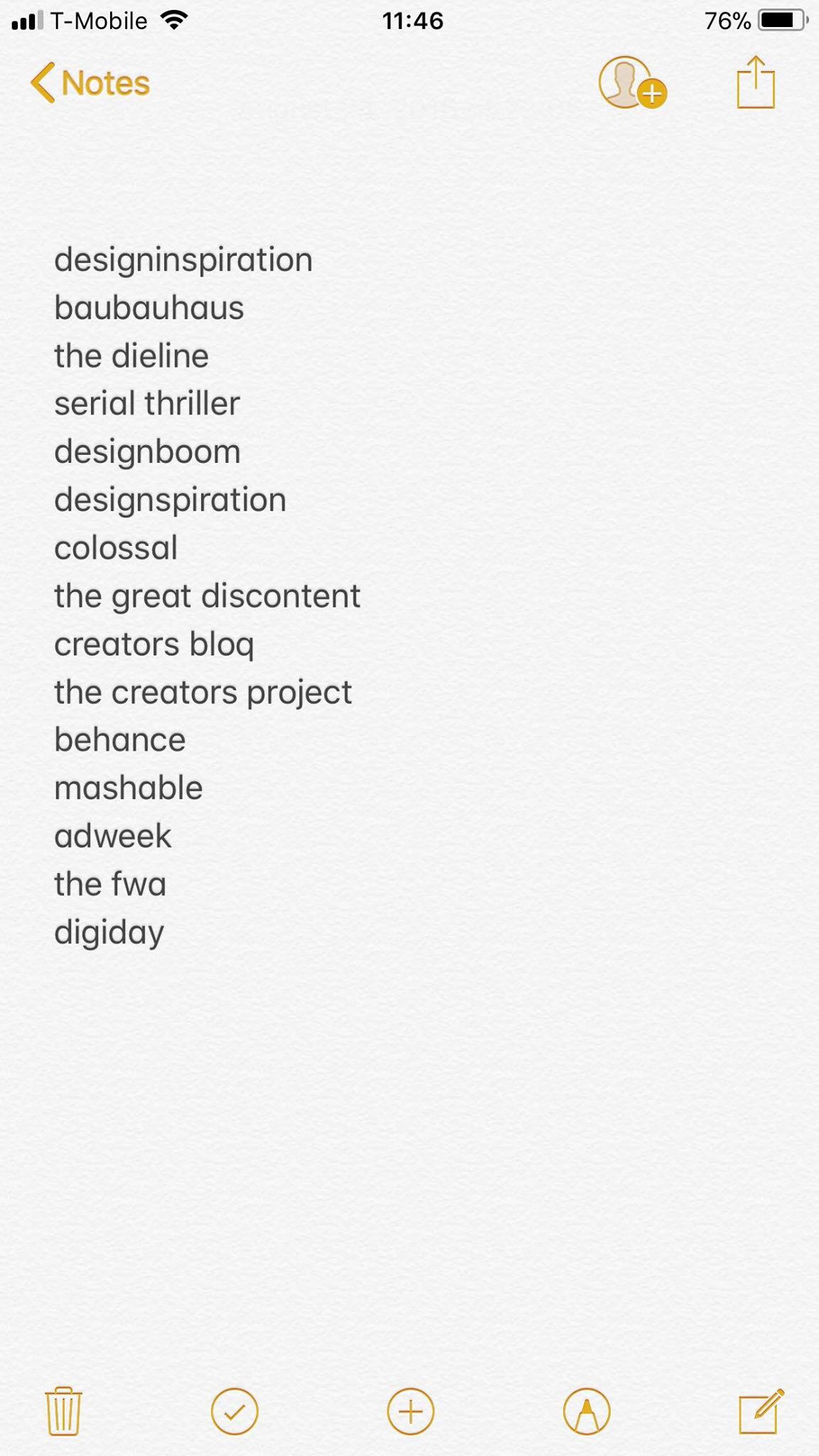
Task: Open the sketch drawing tool
Action: (587, 1411)
